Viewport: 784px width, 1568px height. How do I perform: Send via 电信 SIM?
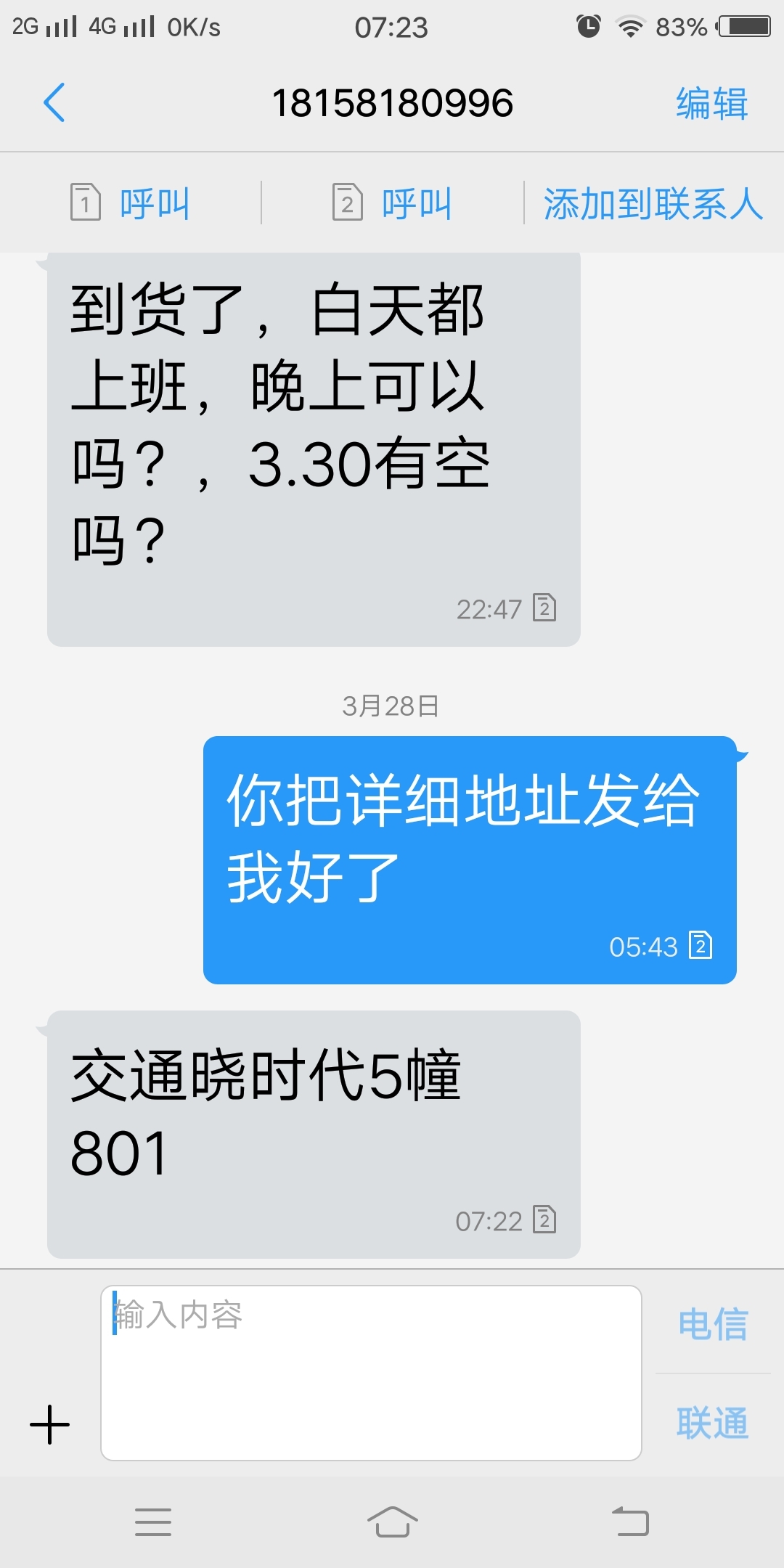coord(713,1323)
